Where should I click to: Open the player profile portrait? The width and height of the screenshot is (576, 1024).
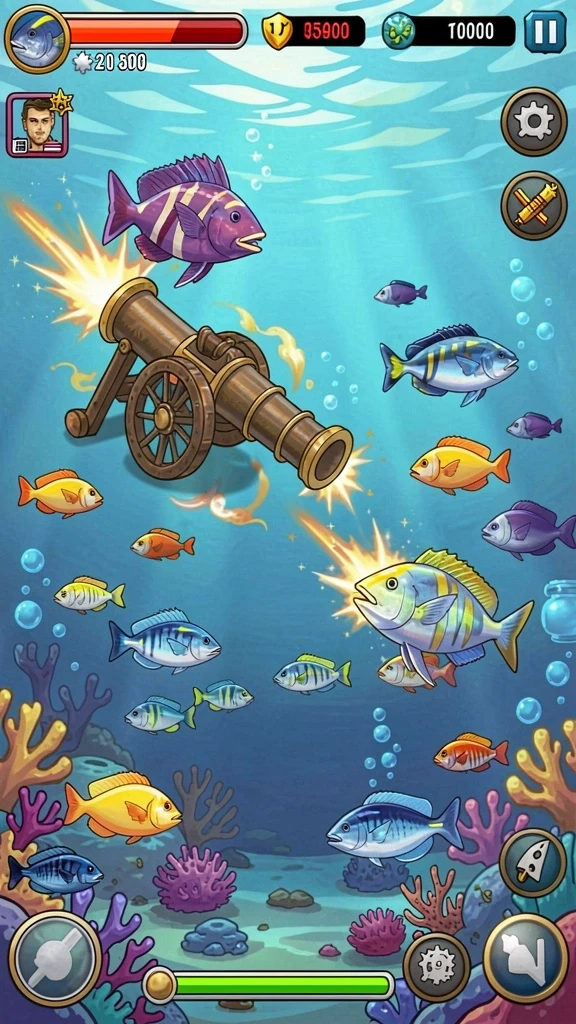coord(38,124)
